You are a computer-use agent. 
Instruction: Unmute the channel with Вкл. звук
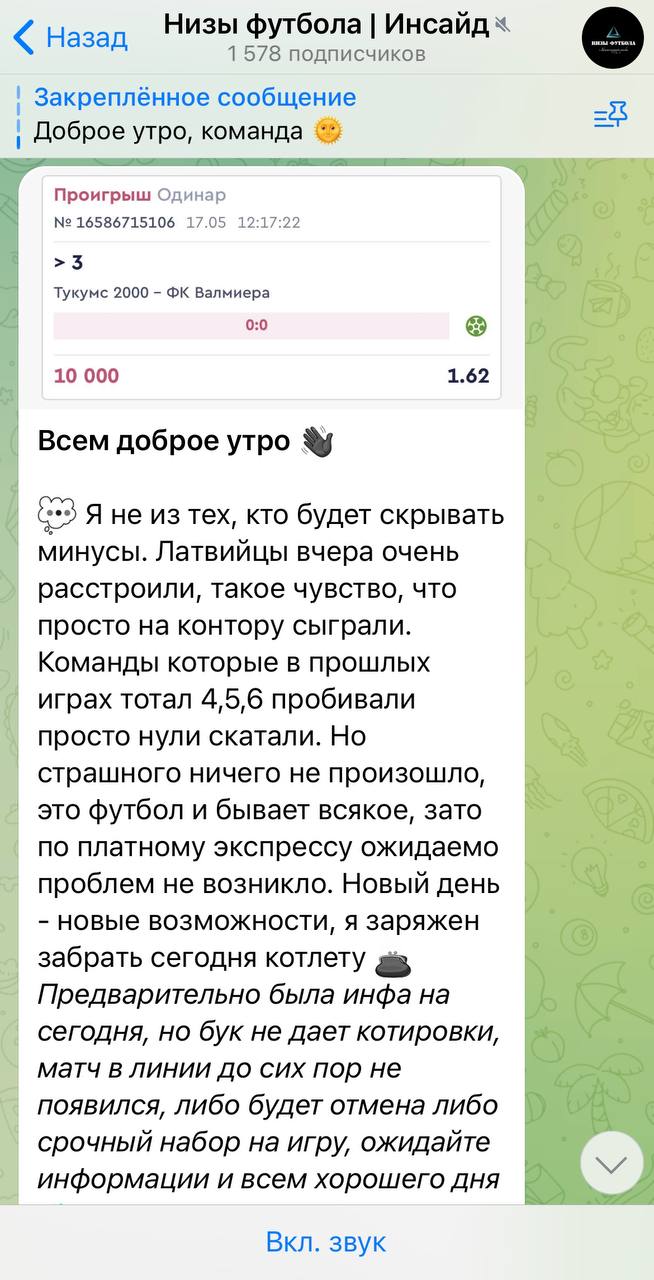326,1242
